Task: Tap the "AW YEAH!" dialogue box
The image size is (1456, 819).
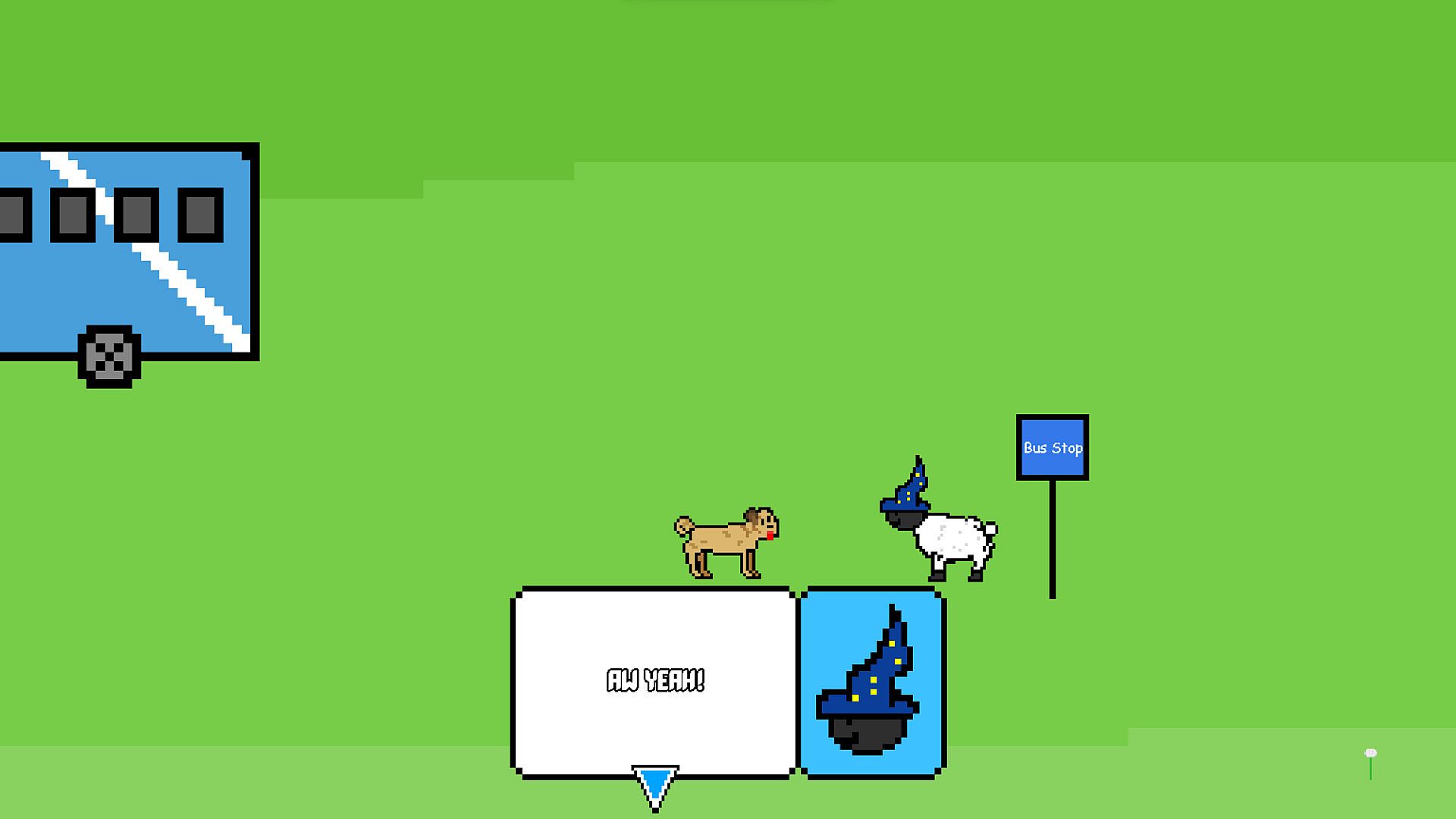Action: [x=655, y=680]
